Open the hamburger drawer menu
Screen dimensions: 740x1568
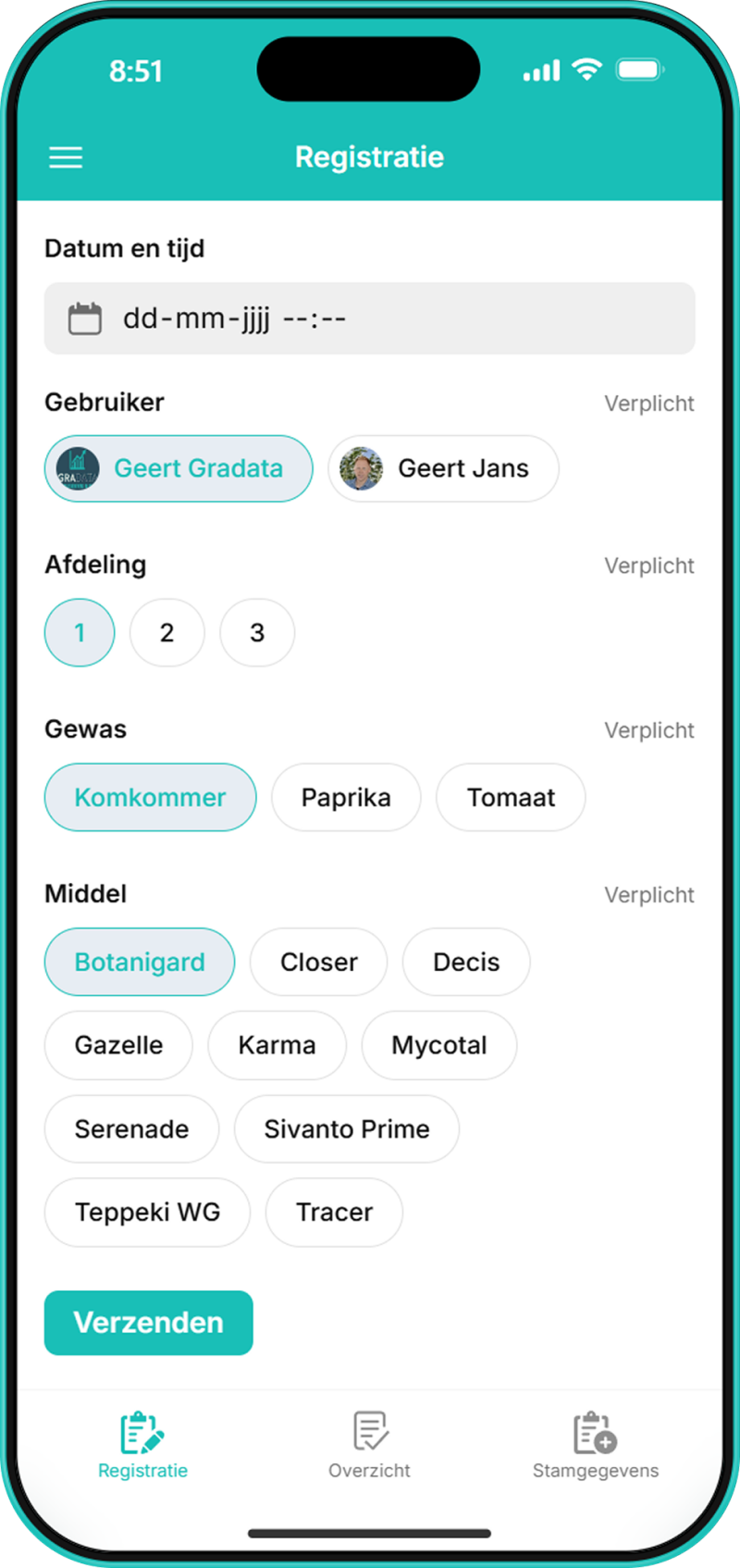pos(66,157)
